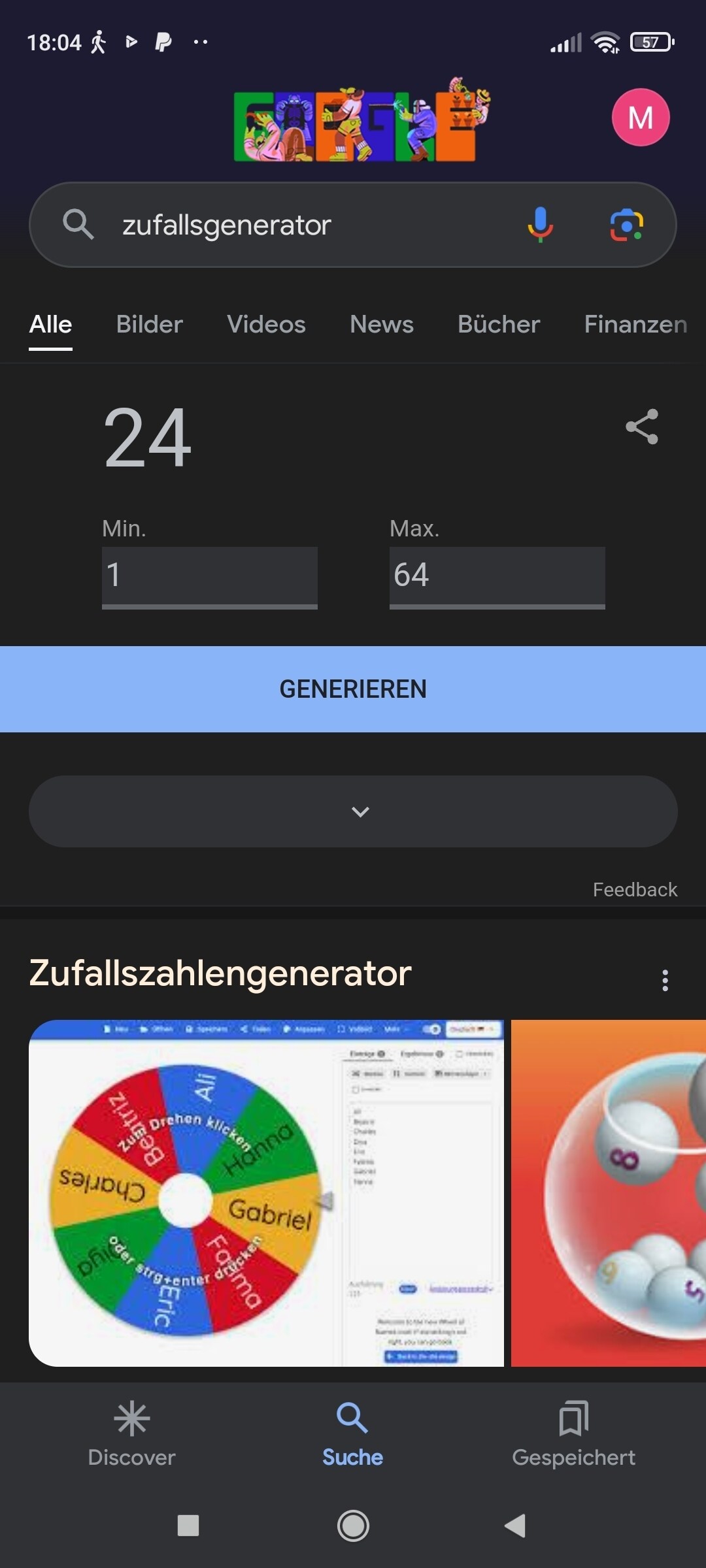Expand the collapsed section with the chevron
Screen dimensions: 706x1568
[353, 811]
